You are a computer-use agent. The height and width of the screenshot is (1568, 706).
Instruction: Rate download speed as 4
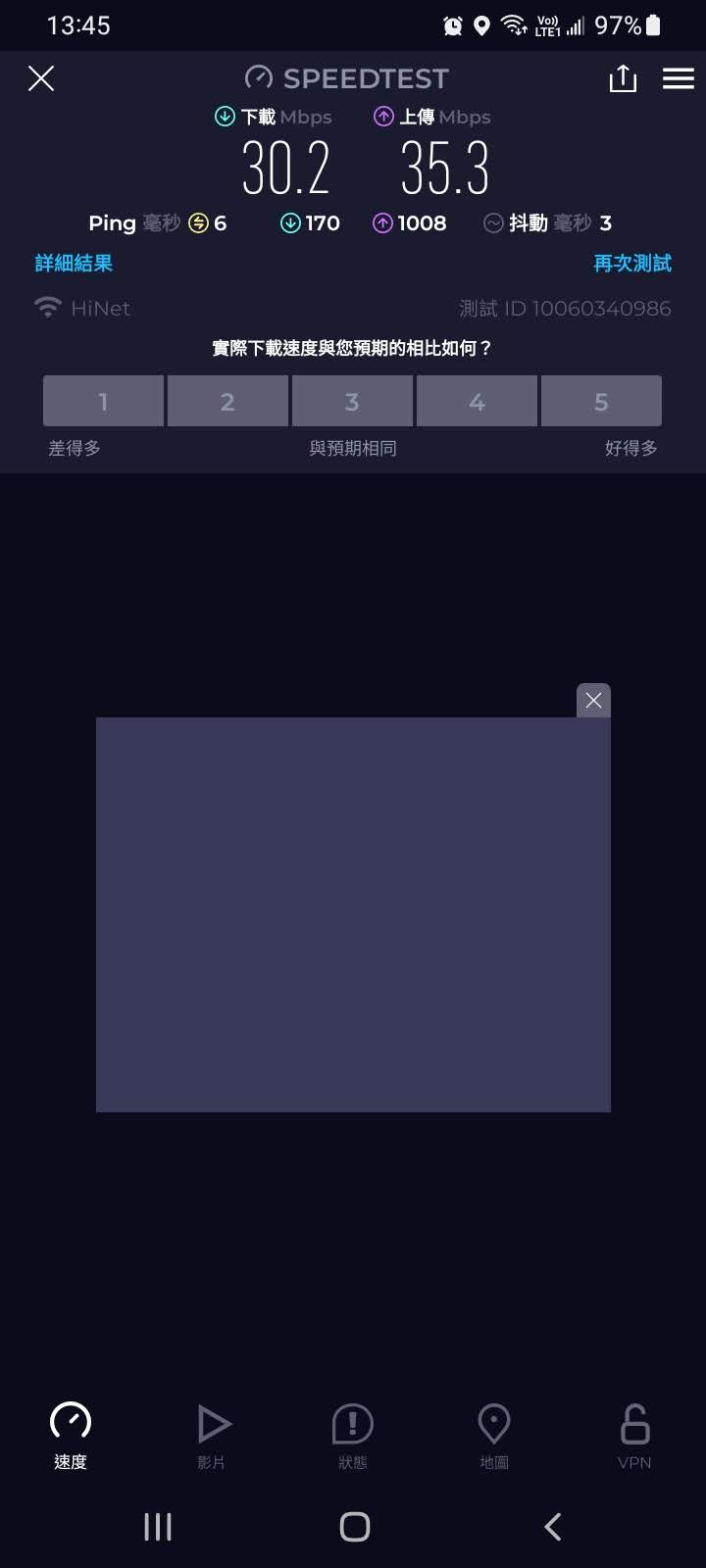point(477,401)
